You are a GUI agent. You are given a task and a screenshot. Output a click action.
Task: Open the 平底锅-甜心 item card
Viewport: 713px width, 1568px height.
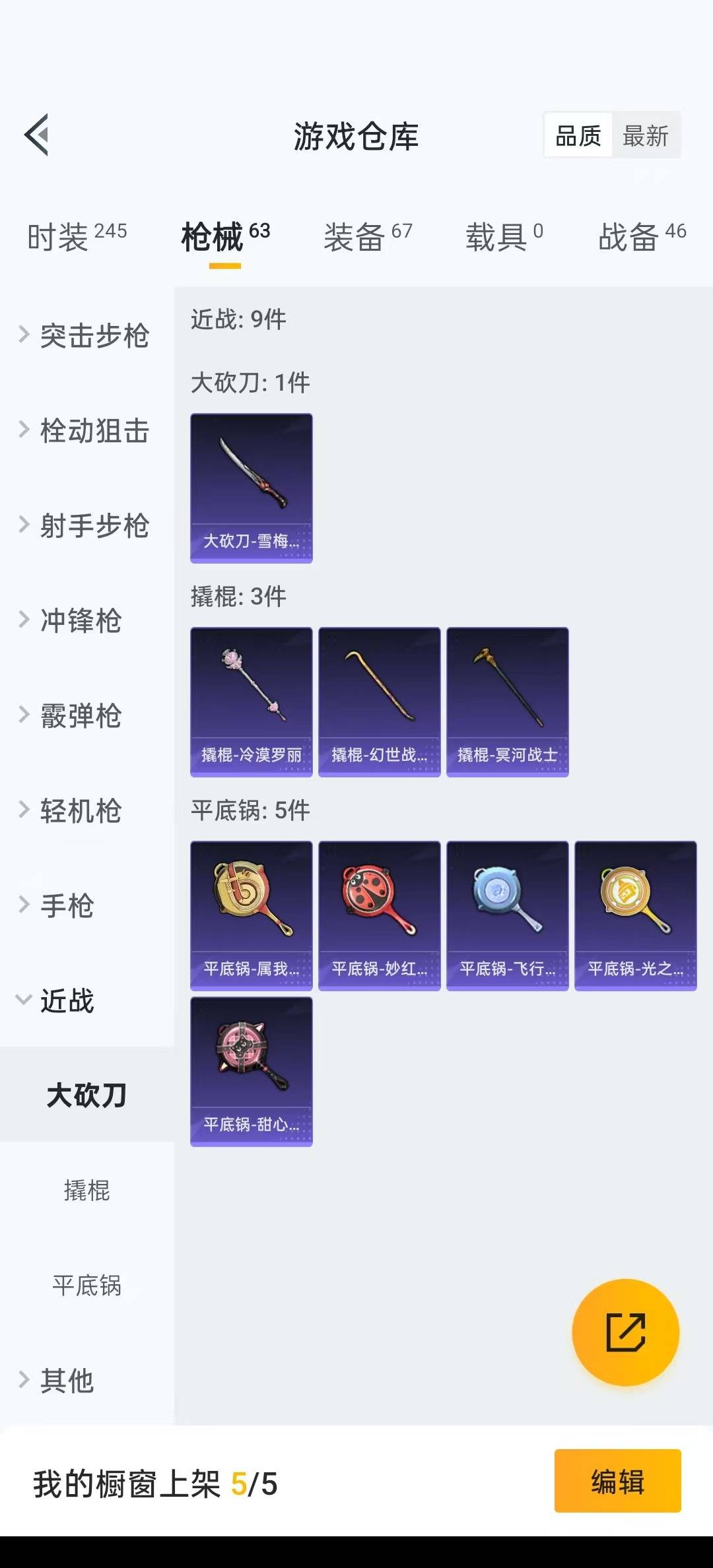point(252,1072)
